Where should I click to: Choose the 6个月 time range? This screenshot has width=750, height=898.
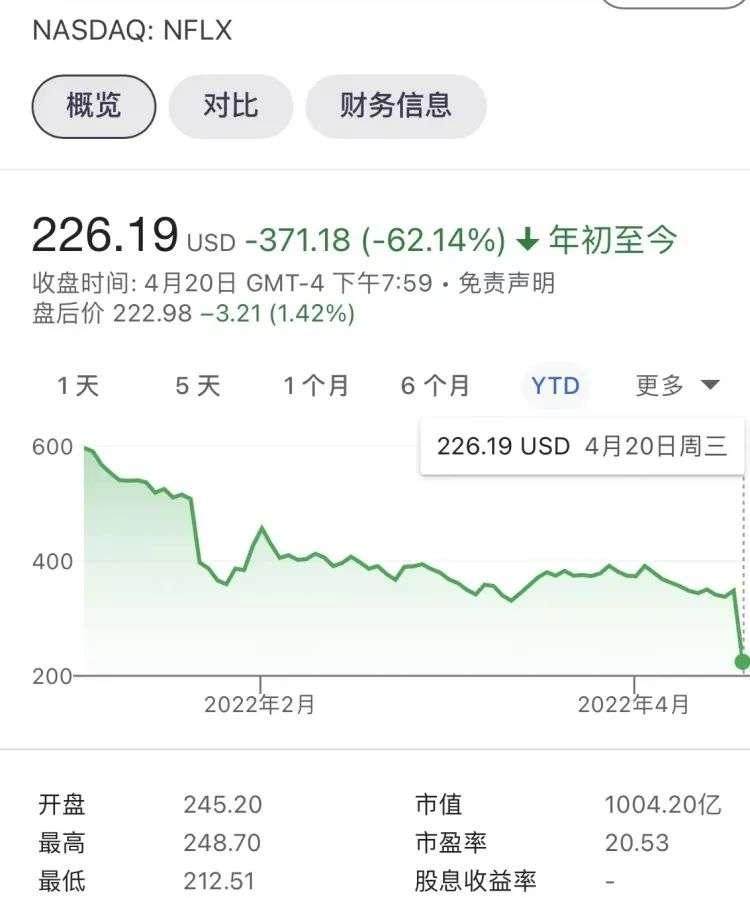point(435,386)
